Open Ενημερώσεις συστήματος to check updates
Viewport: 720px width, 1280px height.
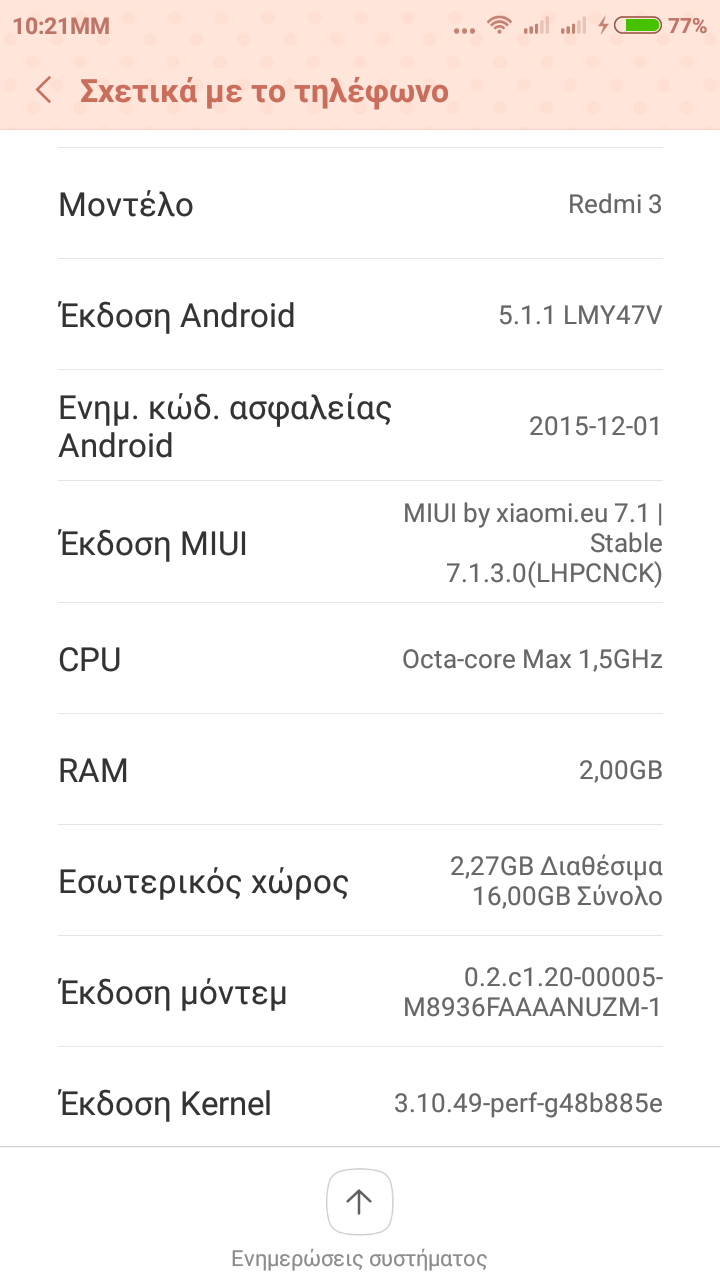pos(359,1202)
